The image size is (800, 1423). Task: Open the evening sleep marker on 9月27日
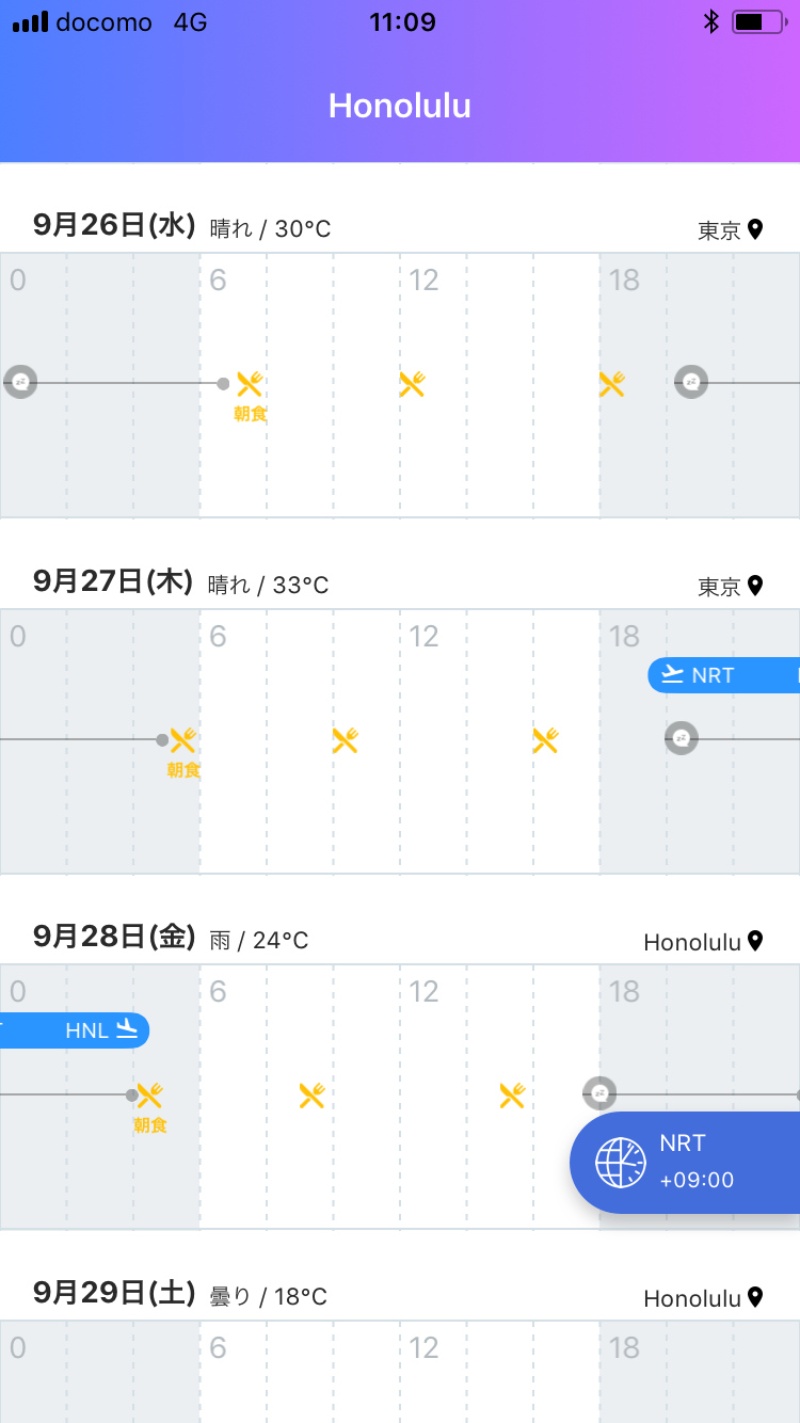pos(681,739)
